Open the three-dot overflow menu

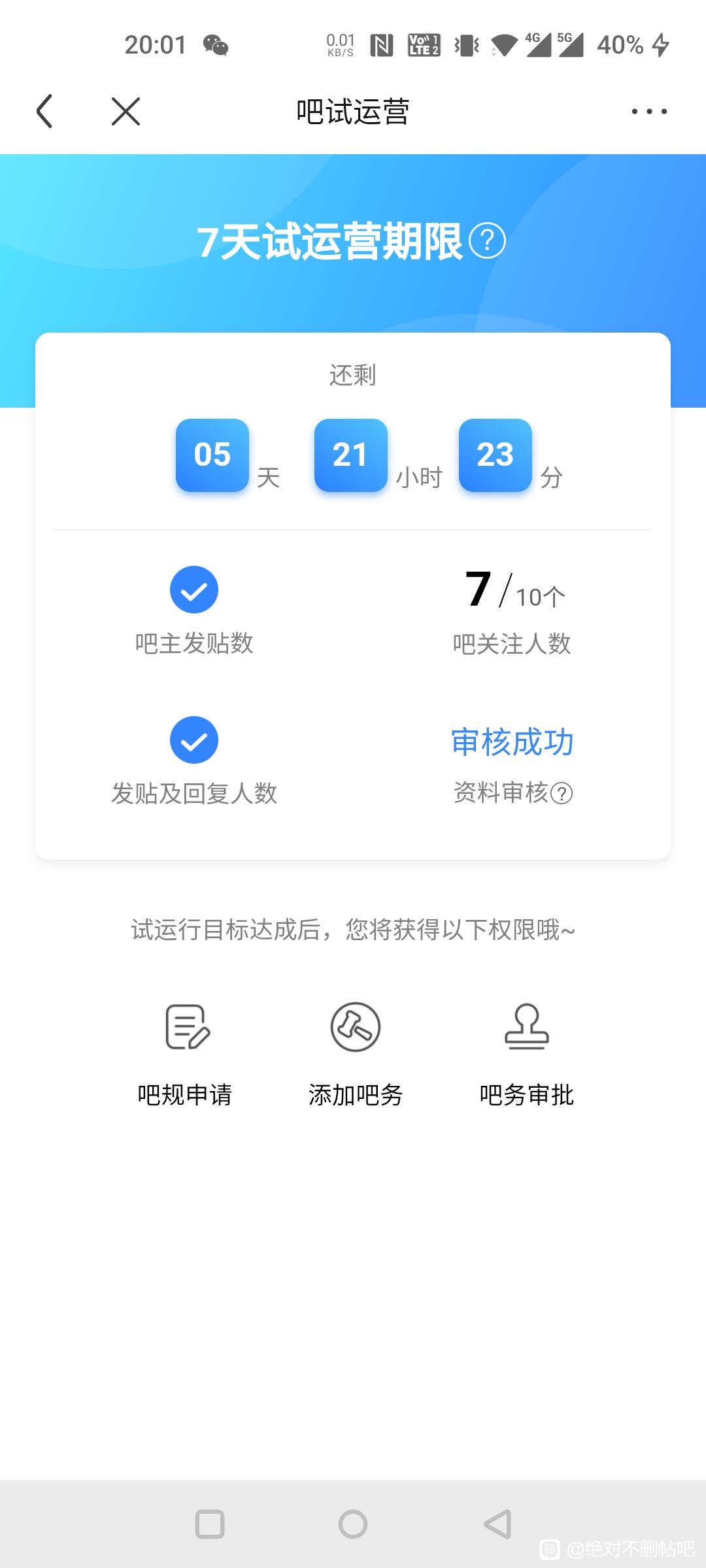649,111
